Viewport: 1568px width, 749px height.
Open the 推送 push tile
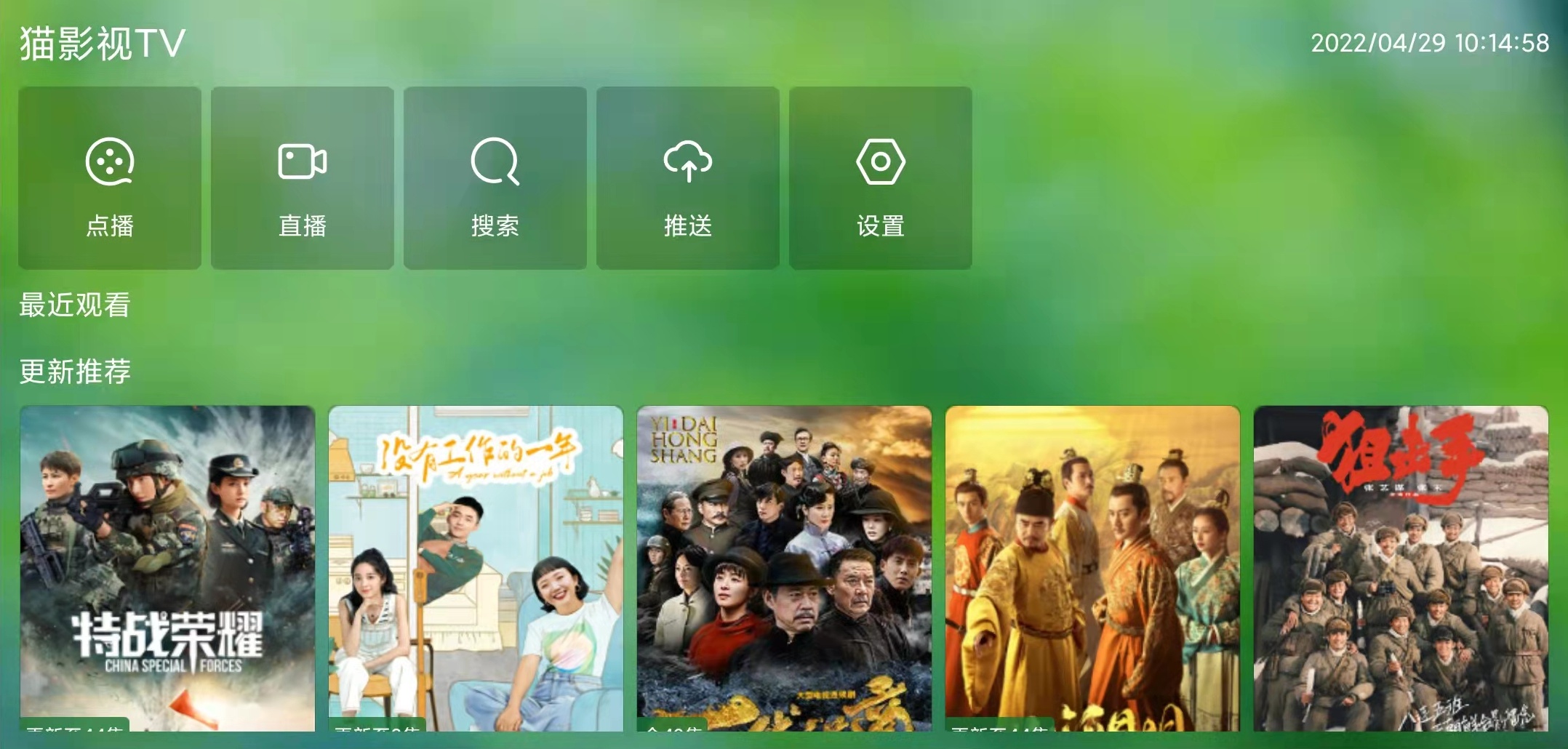(x=688, y=178)
